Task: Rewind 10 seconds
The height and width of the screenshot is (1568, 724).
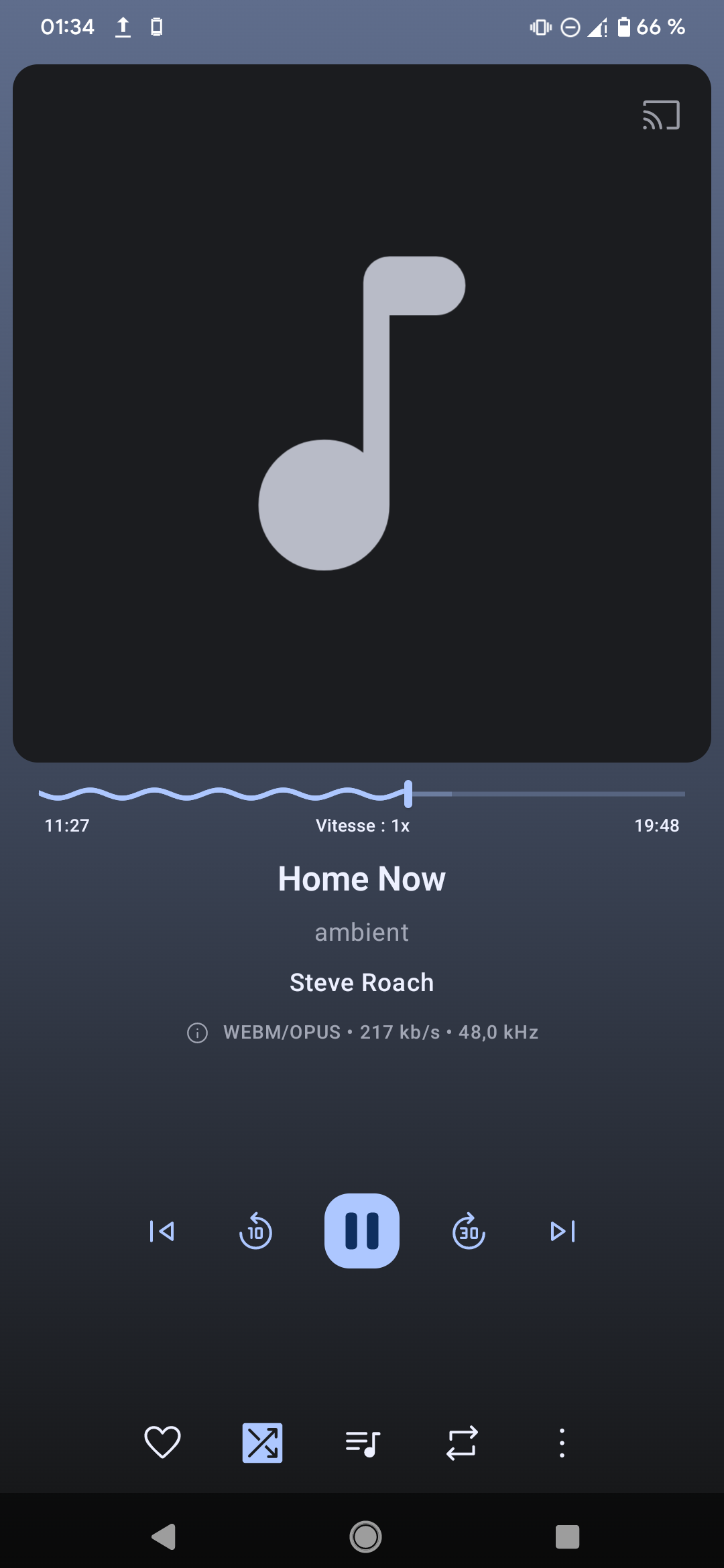Action: (x=255, y=1231)
